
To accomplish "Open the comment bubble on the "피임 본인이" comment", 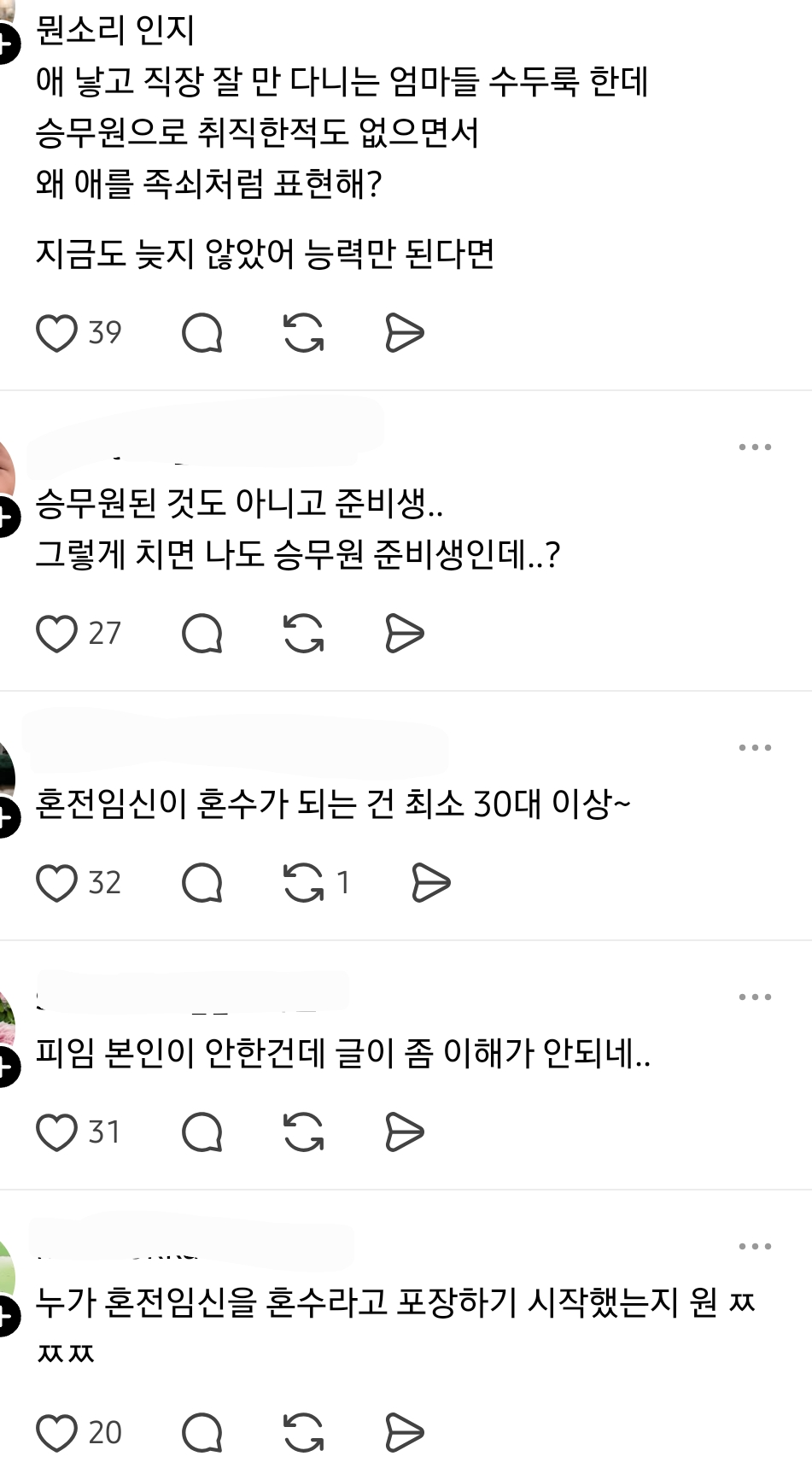I will (203, 1133).
